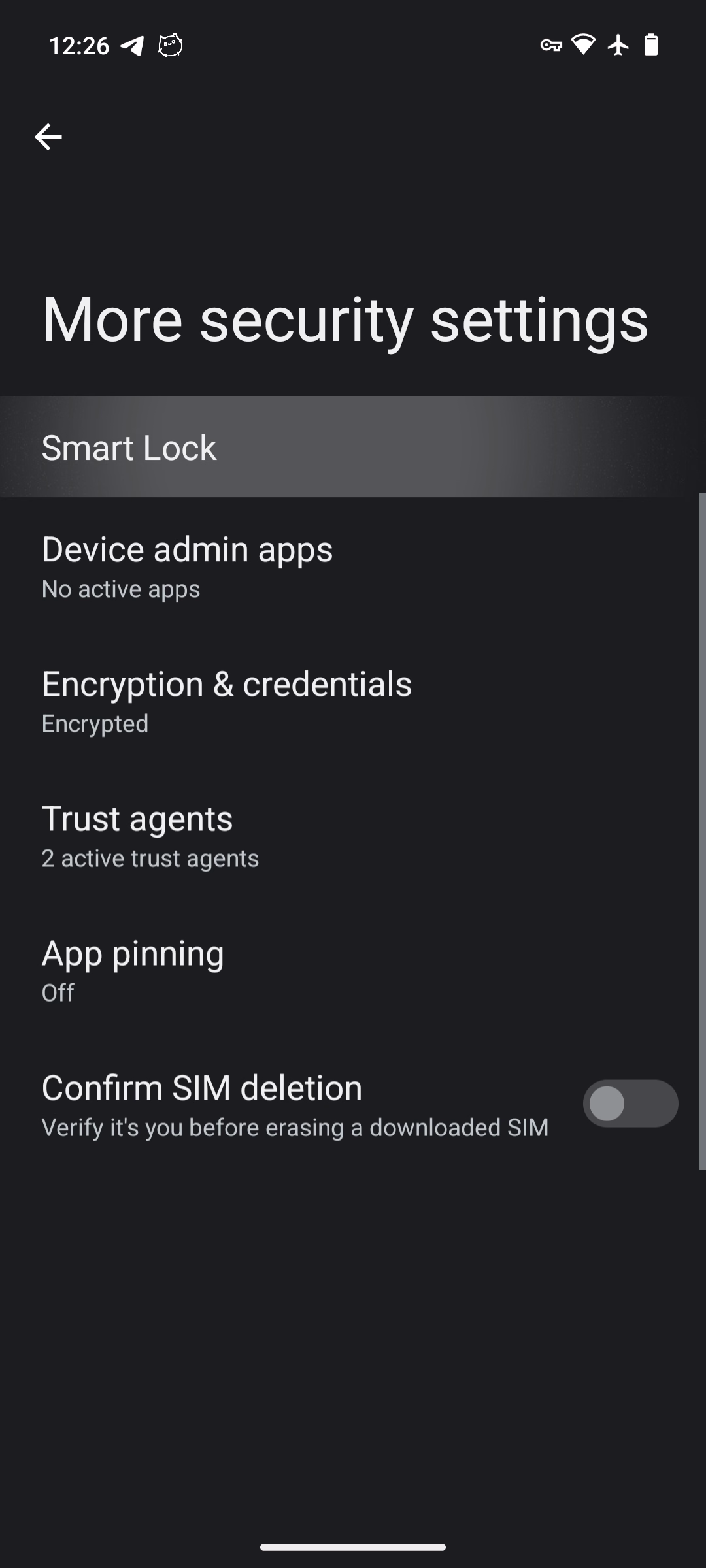Open Device admin apps
The image size is (706, 1568).
tap(353, 565)
